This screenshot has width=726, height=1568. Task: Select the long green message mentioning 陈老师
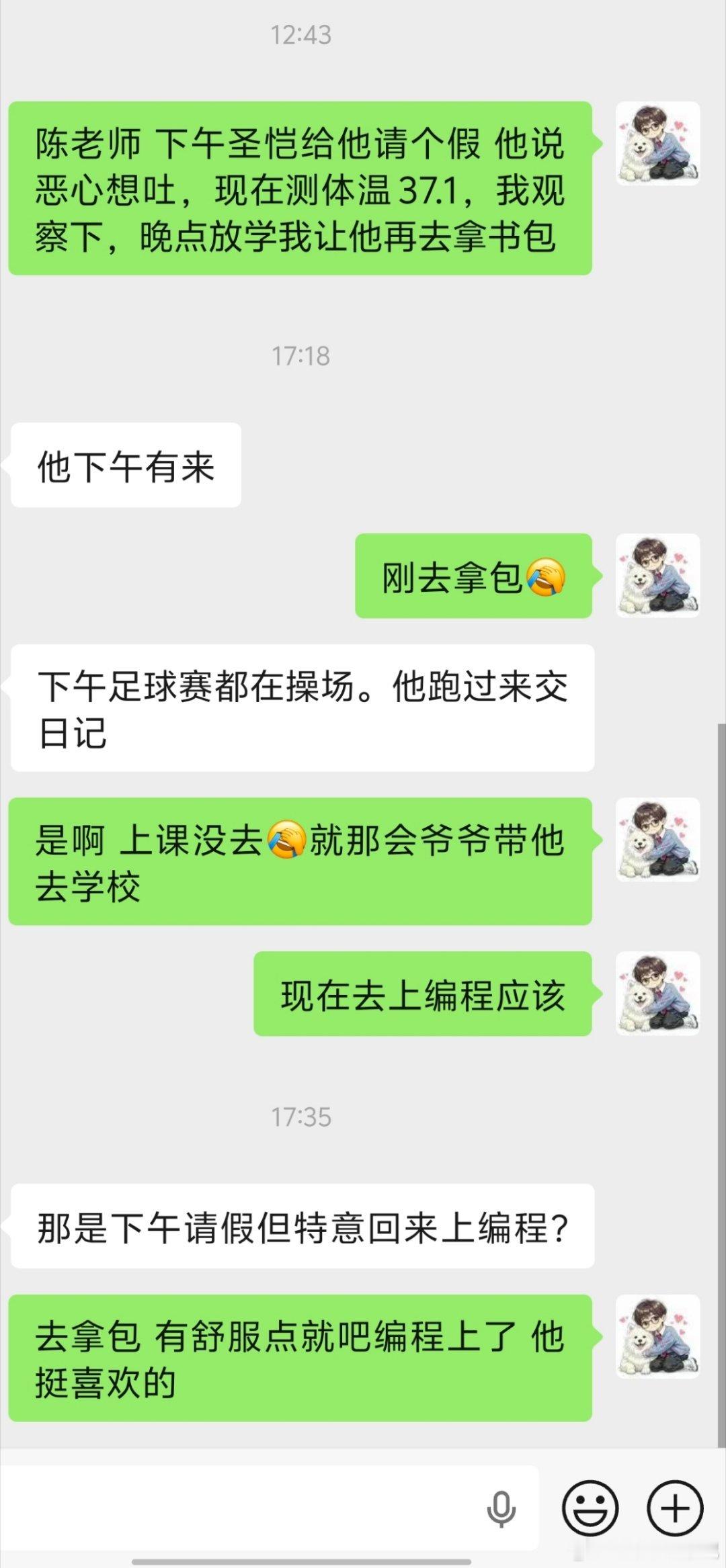tap(299, 188)
